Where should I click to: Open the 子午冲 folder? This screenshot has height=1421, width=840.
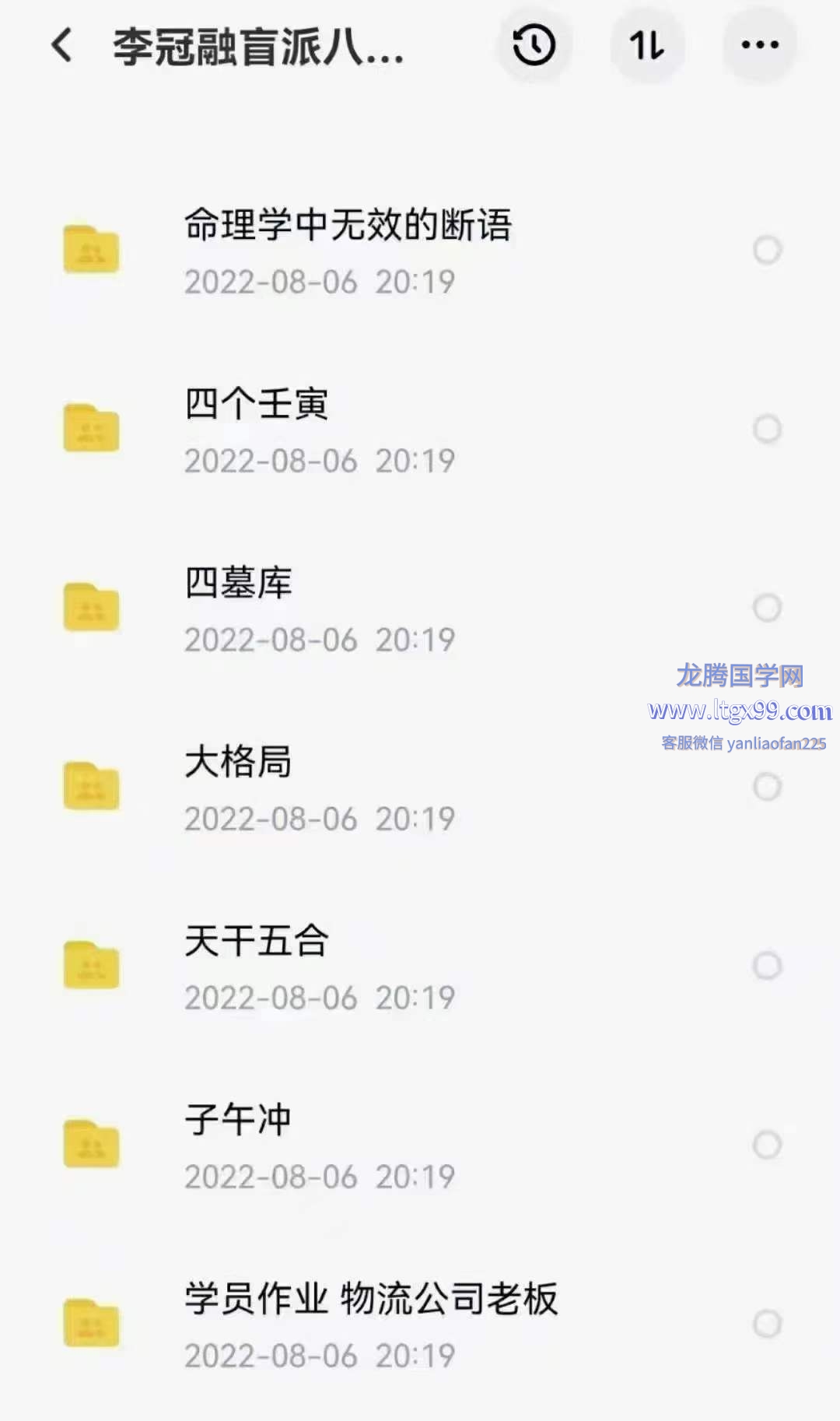pyautogui.click(x=420, y=1146)
